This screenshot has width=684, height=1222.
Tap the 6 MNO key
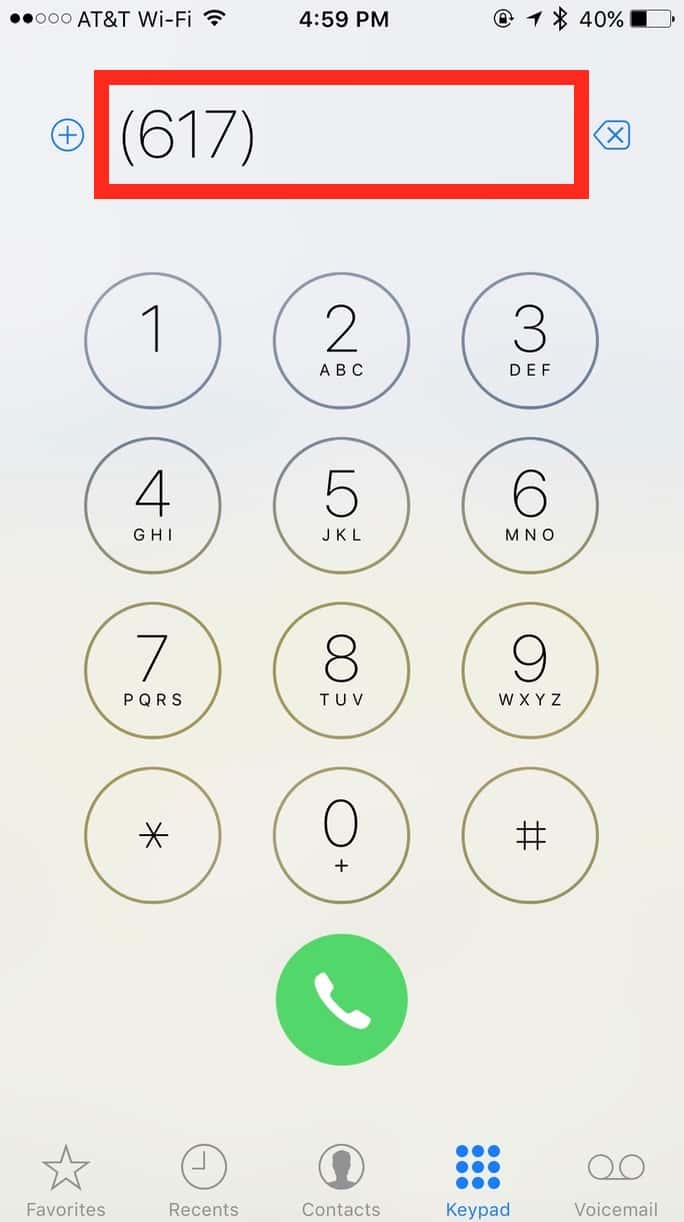(x=530, y=504)
